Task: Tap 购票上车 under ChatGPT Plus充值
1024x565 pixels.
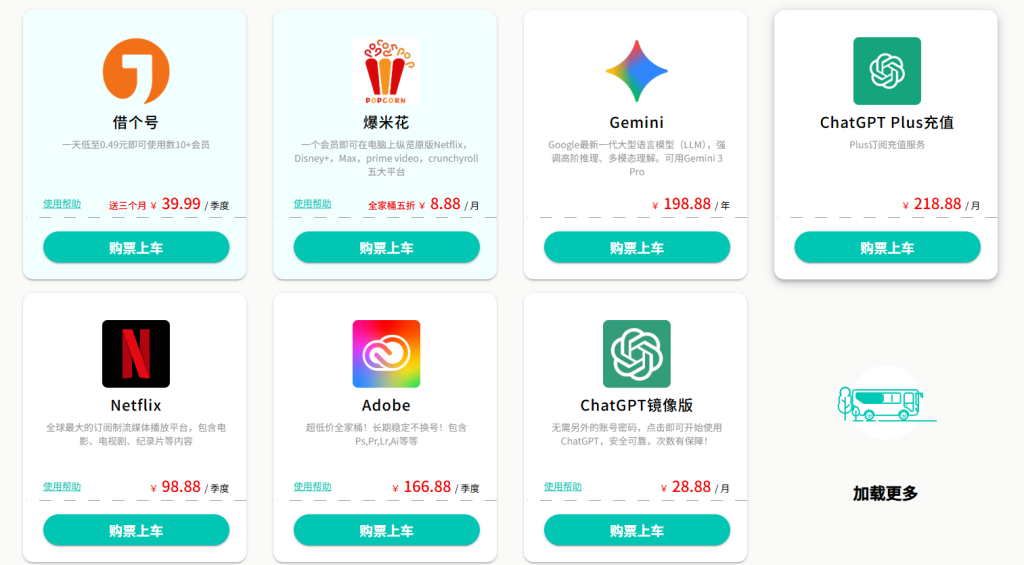Action: [x=887, y=247]
